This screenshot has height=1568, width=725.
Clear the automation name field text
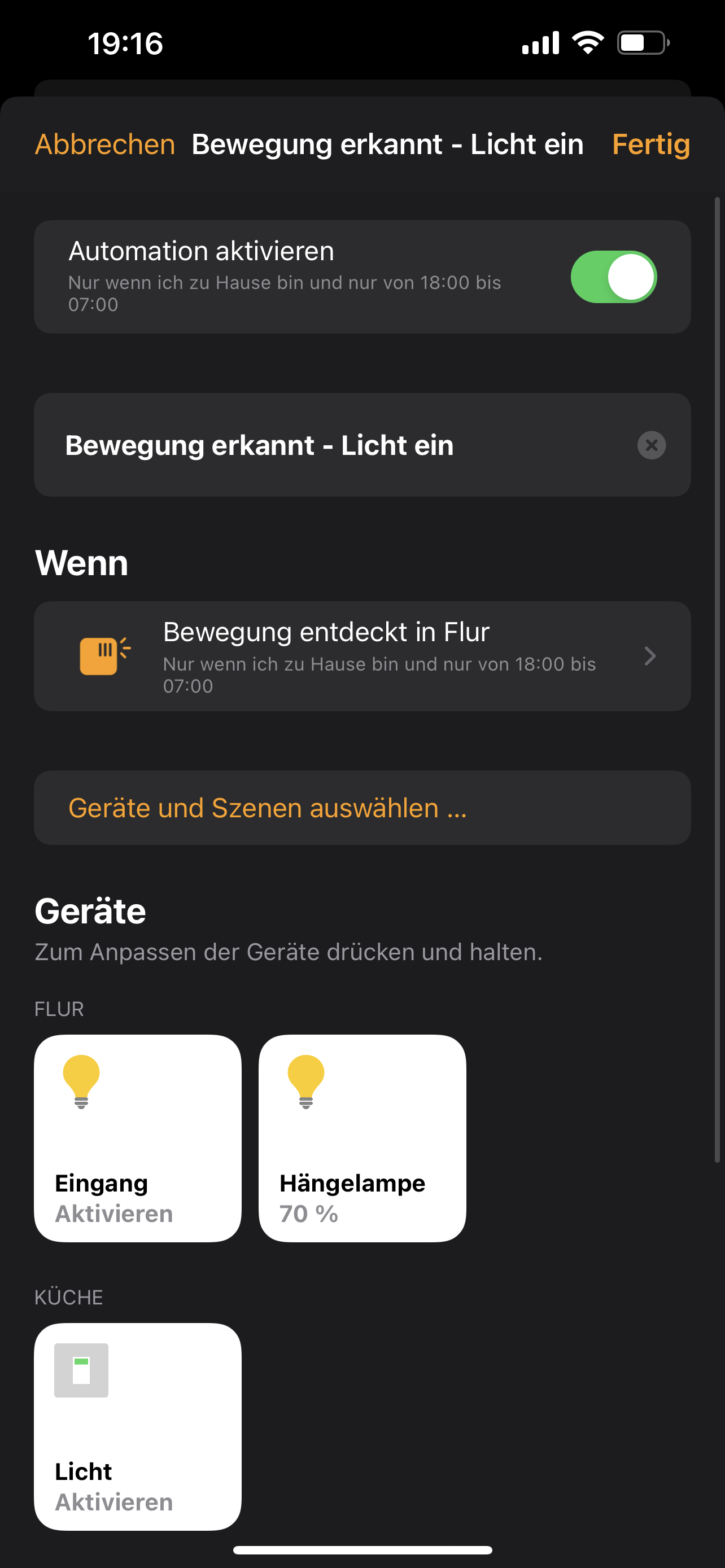click(x=650, y=445)
